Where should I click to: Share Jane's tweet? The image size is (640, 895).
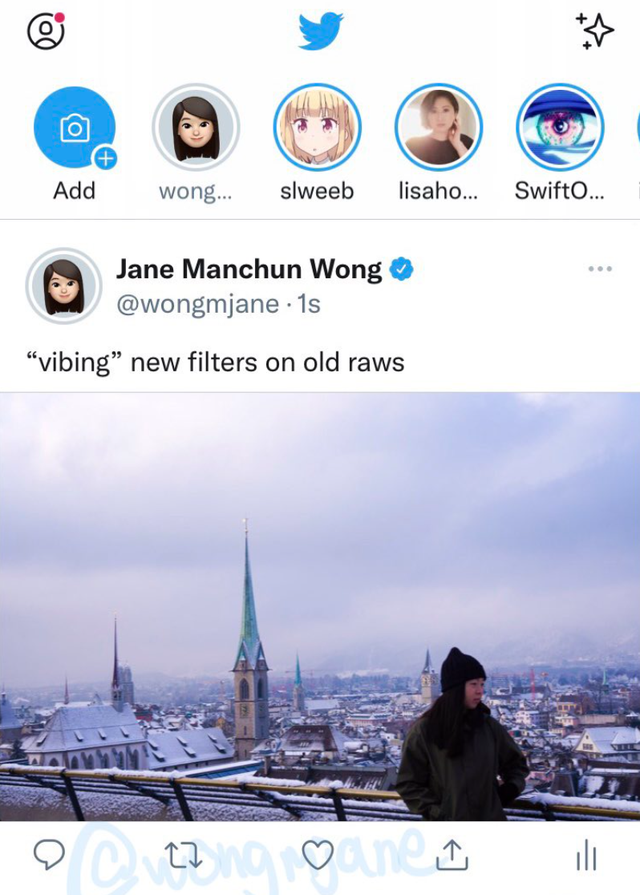452,854
